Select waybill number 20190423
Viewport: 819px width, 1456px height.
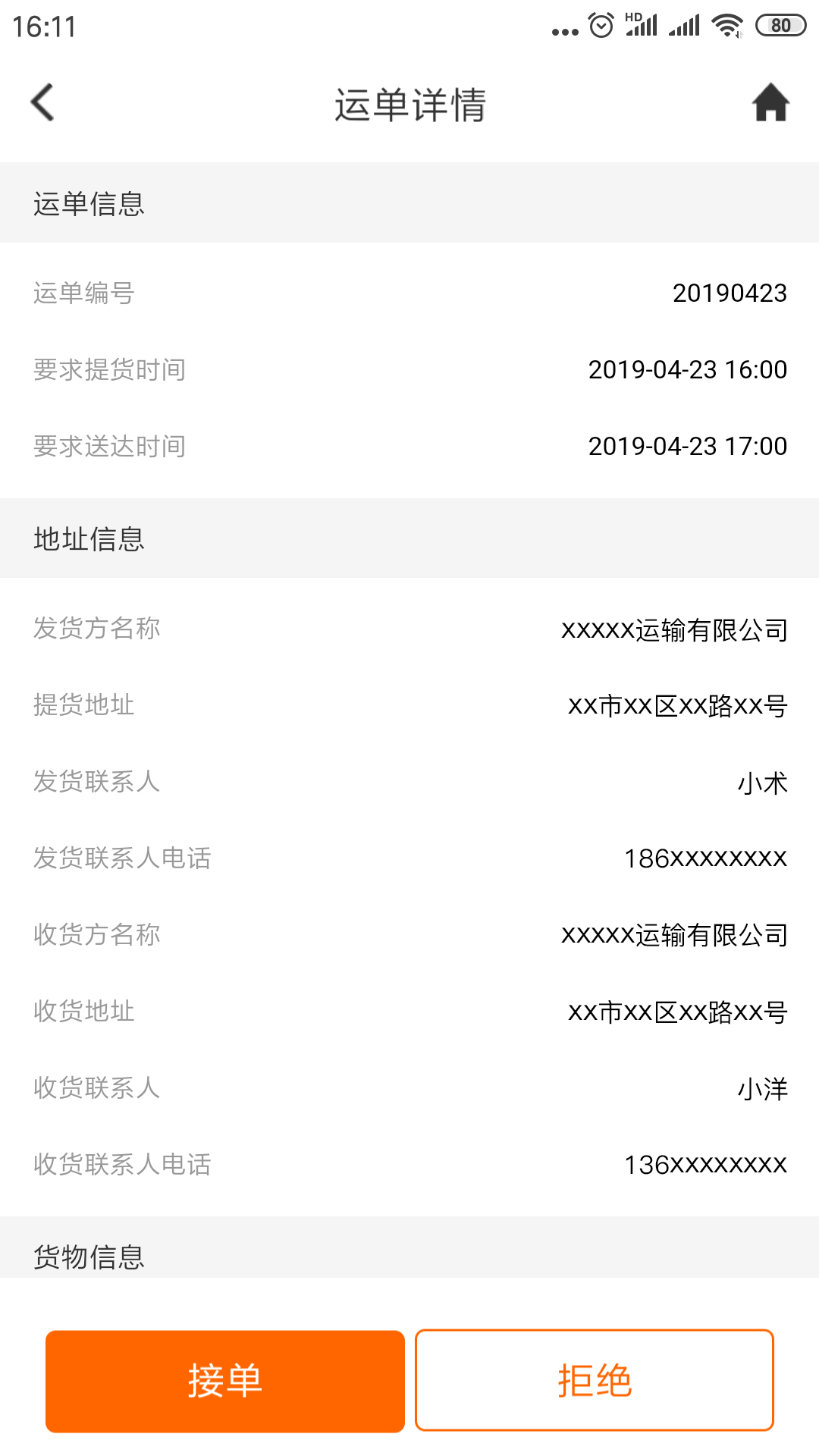point(730,293)
